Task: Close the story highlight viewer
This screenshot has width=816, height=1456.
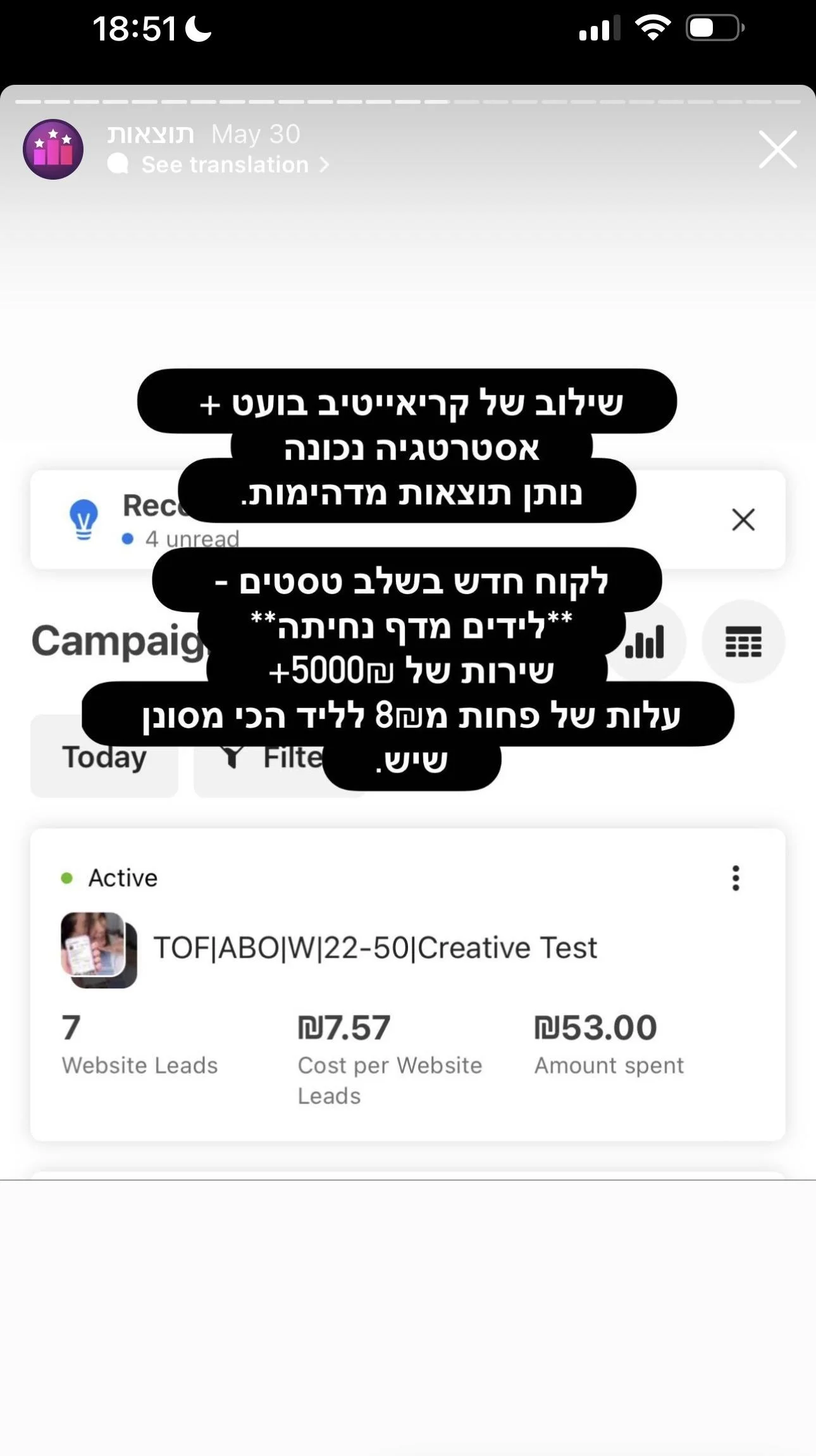Action: [777, 150]
